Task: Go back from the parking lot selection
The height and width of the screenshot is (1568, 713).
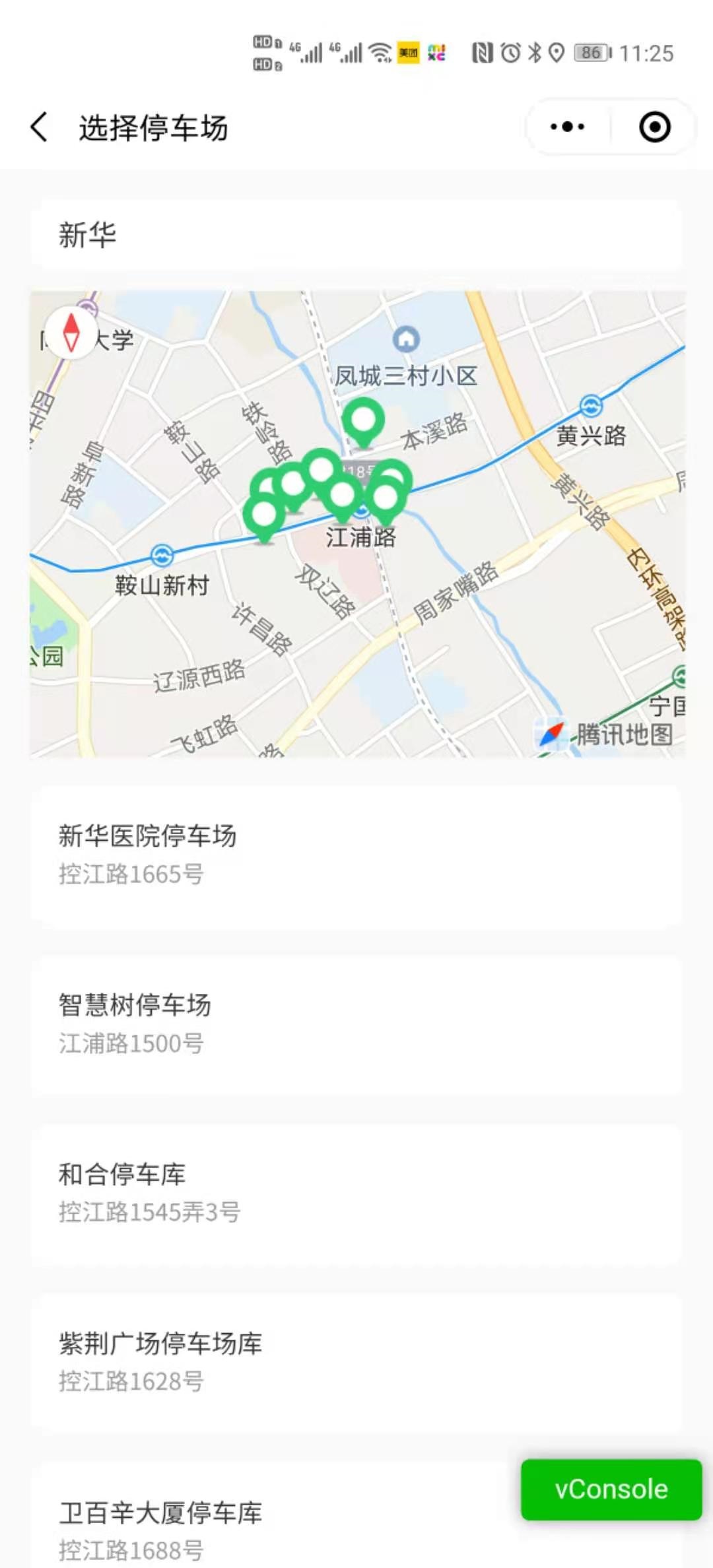Action: click(40, 127)
